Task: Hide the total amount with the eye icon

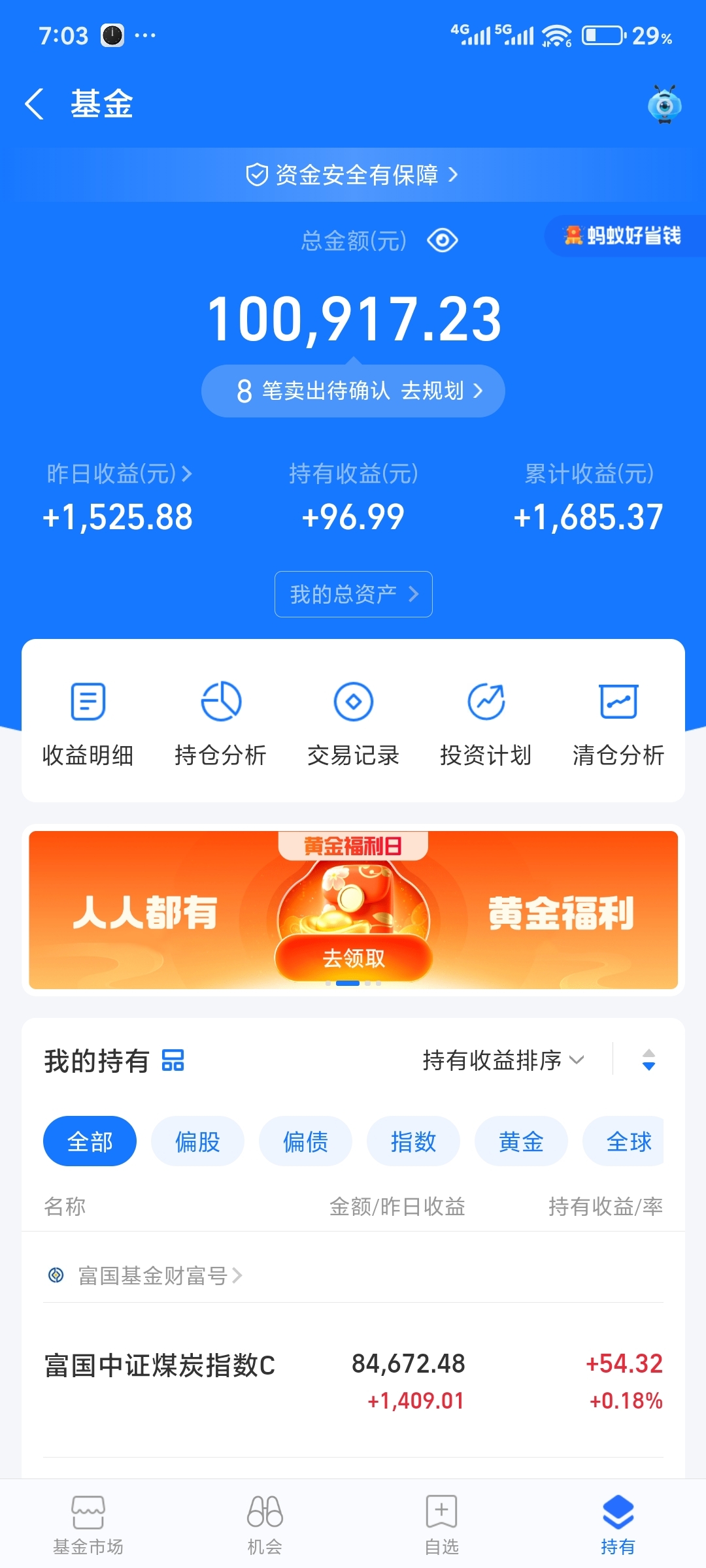Action: click(443, 240)
